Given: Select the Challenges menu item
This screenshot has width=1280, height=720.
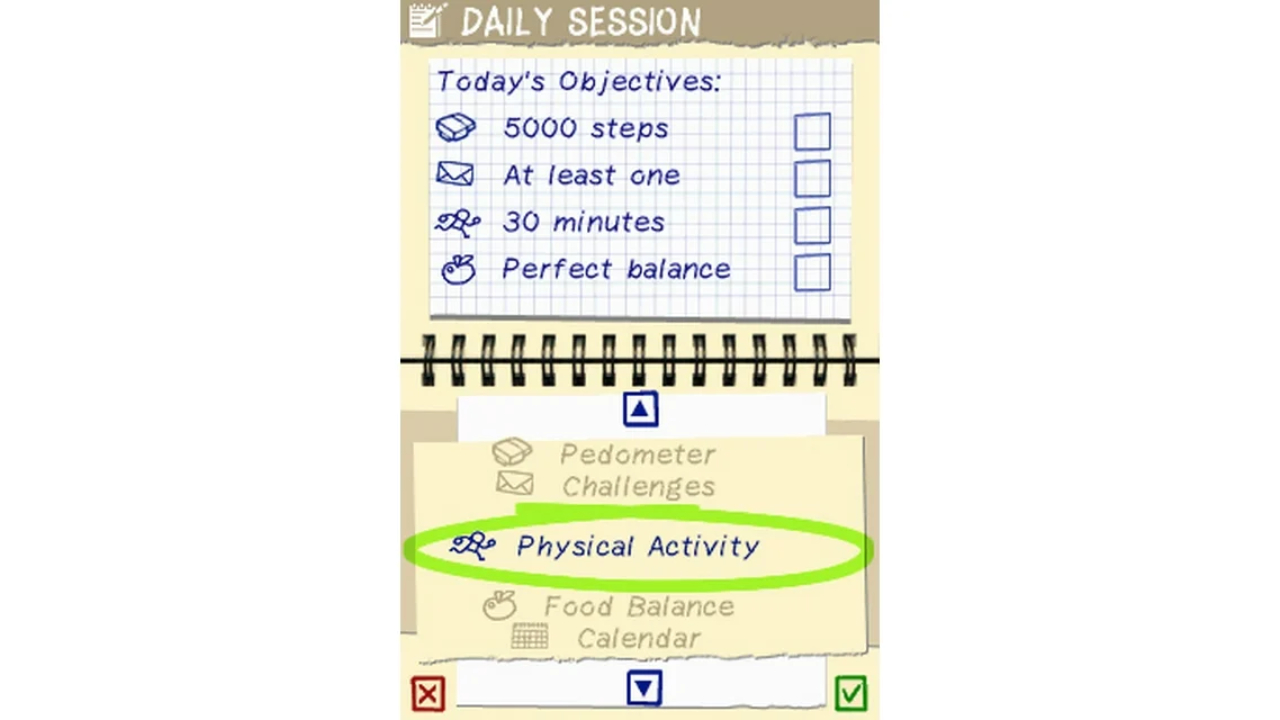Looking at the screenshot, I should (x=638, y=487).
